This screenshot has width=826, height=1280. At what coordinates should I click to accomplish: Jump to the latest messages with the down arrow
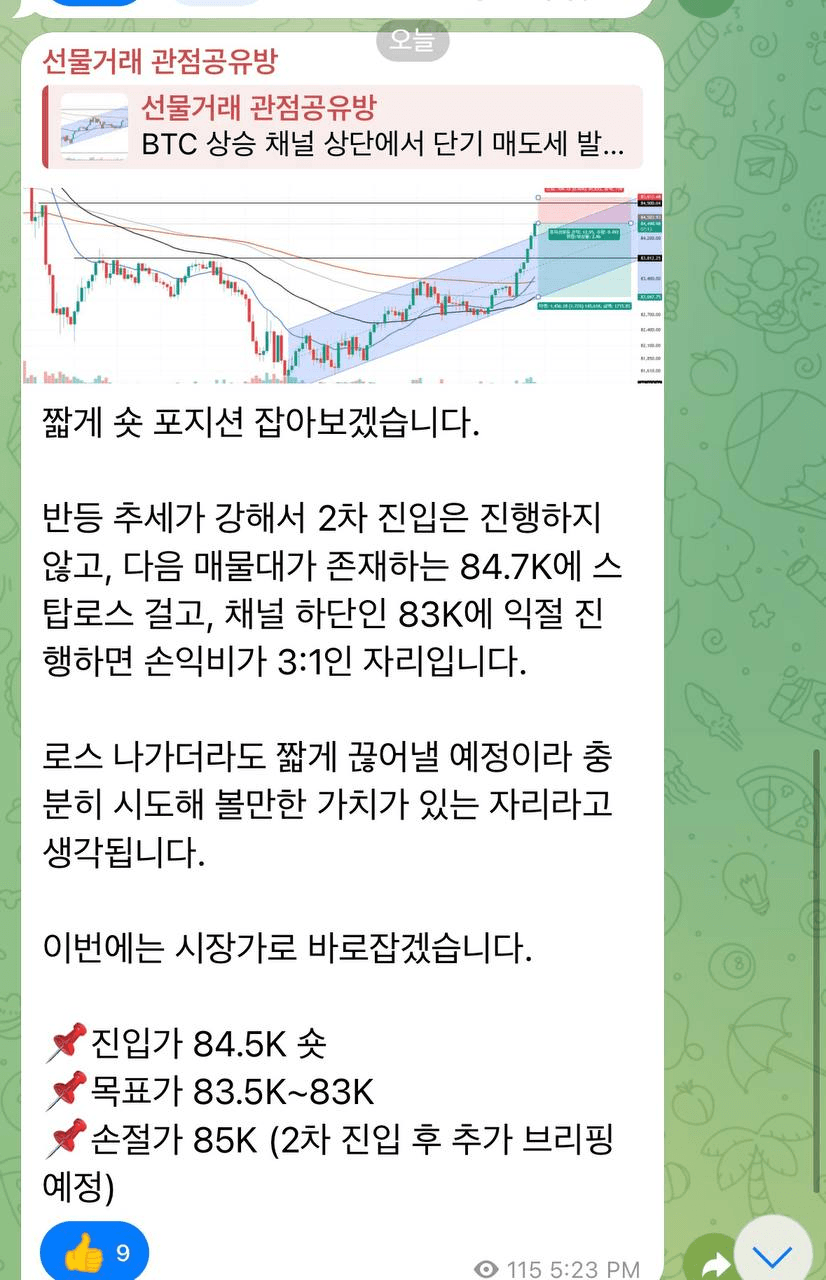(772, 1255)
